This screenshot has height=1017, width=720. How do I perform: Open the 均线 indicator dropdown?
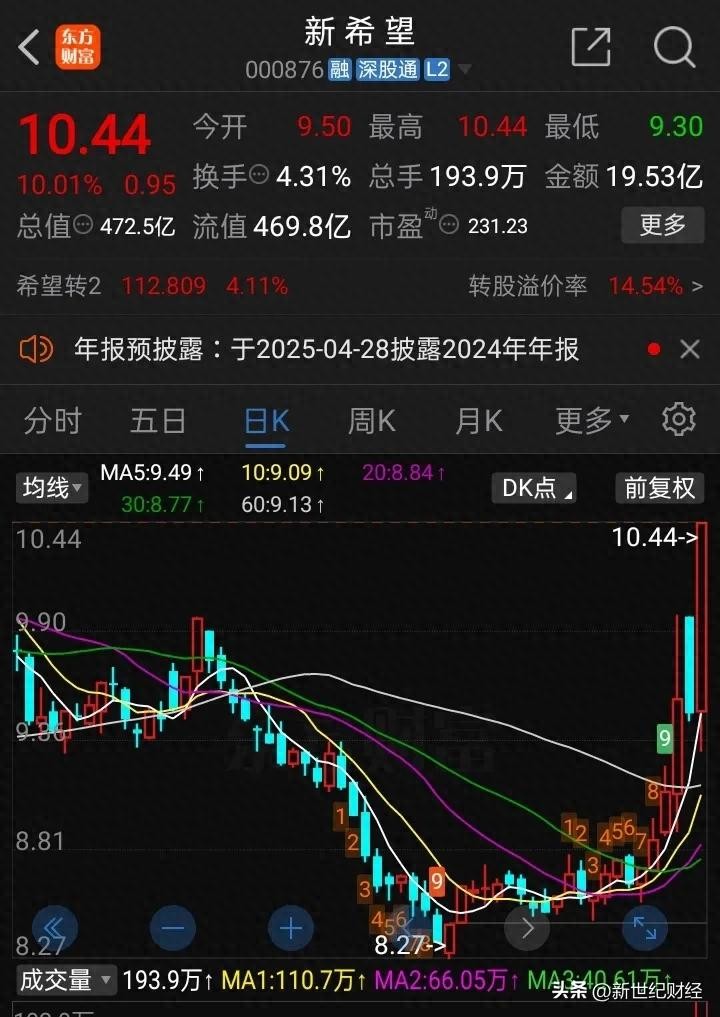click(x=54, y=488)
